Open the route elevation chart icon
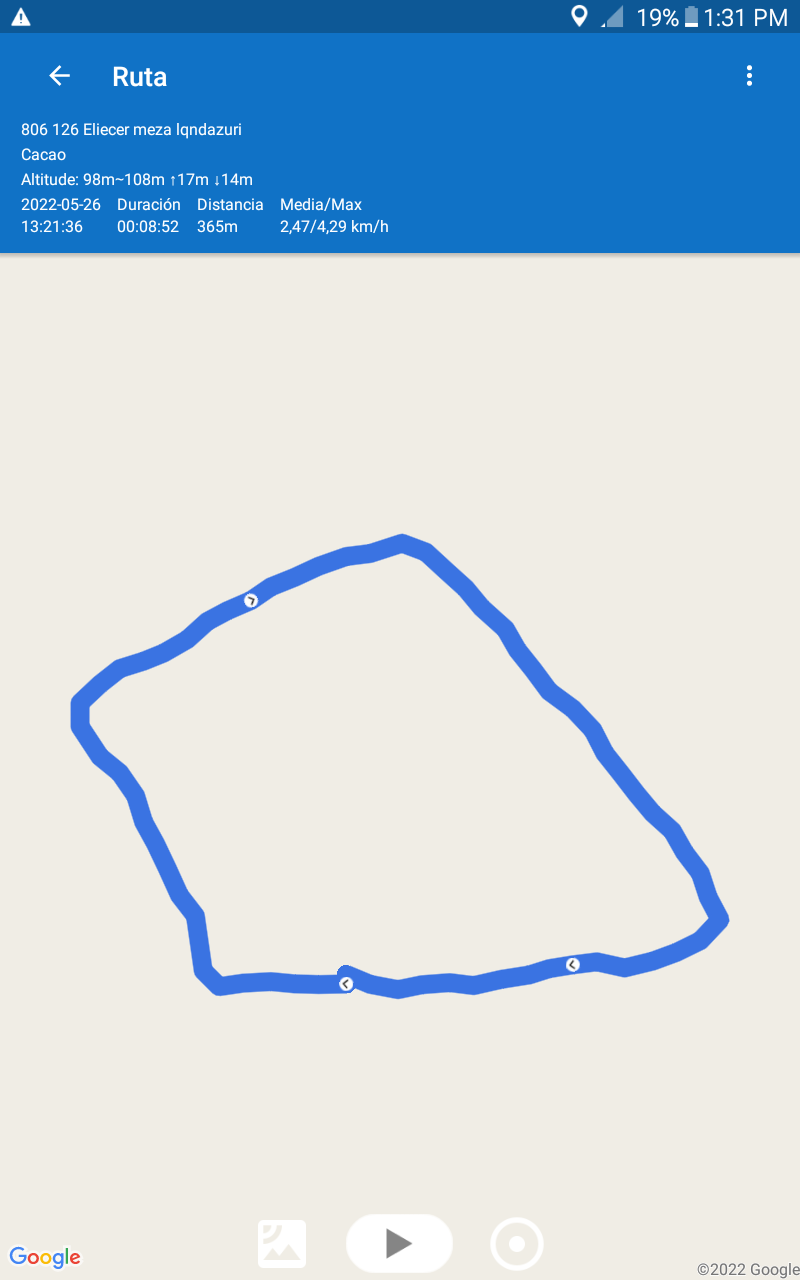The image size is (800, 1280). (282, 1244)
